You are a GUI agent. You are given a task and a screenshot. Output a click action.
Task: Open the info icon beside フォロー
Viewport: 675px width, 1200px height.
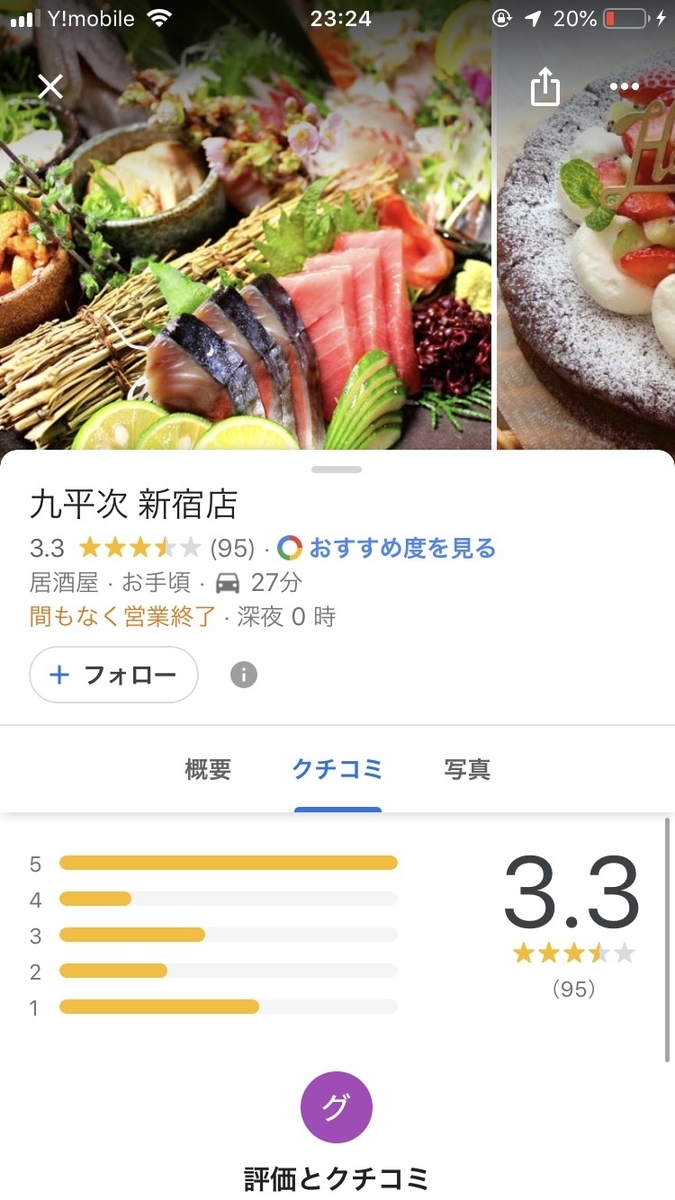pyautogui.click(x=244, y=675)
